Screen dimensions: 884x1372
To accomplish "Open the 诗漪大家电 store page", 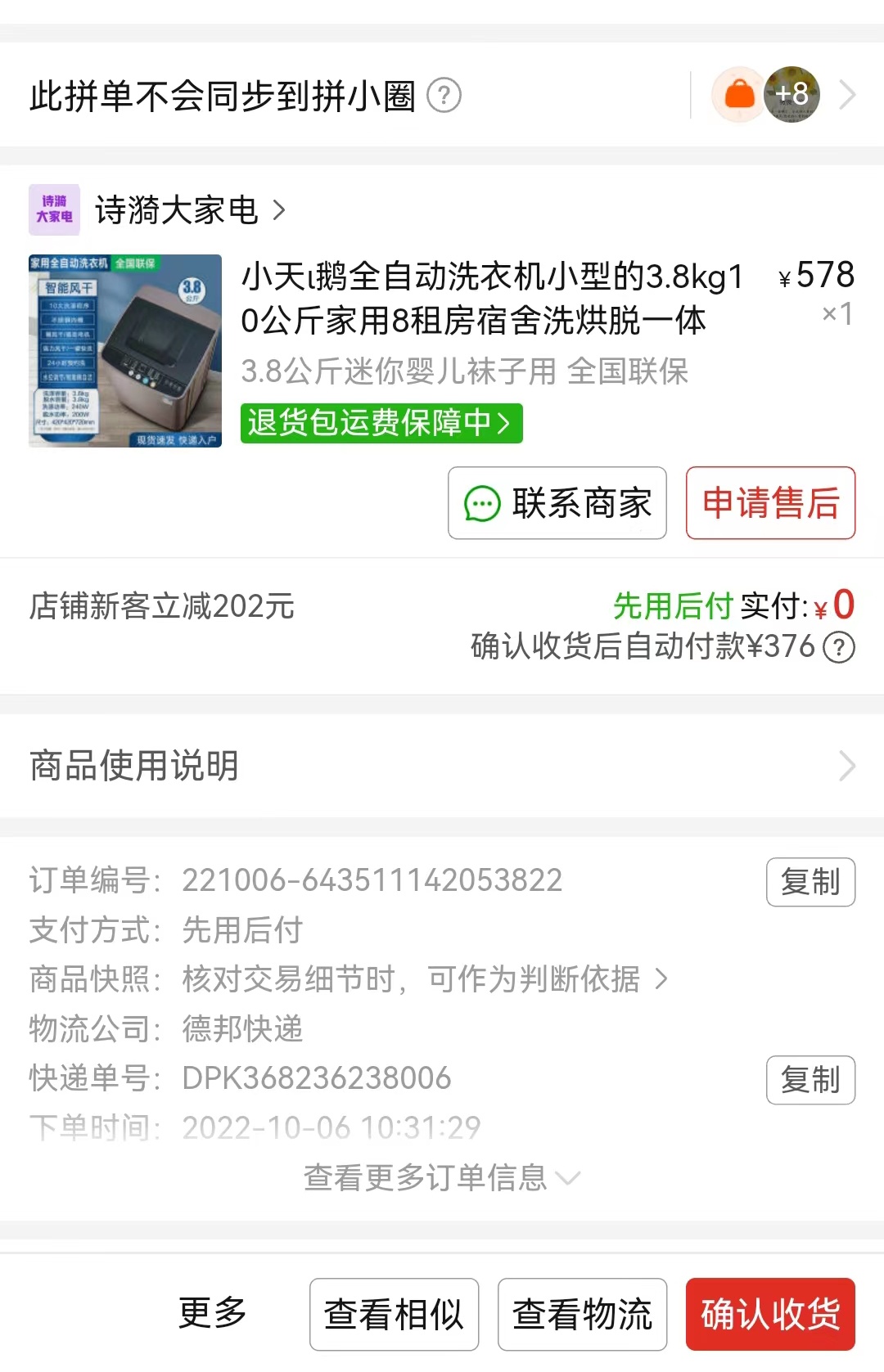I will (188, 210).
